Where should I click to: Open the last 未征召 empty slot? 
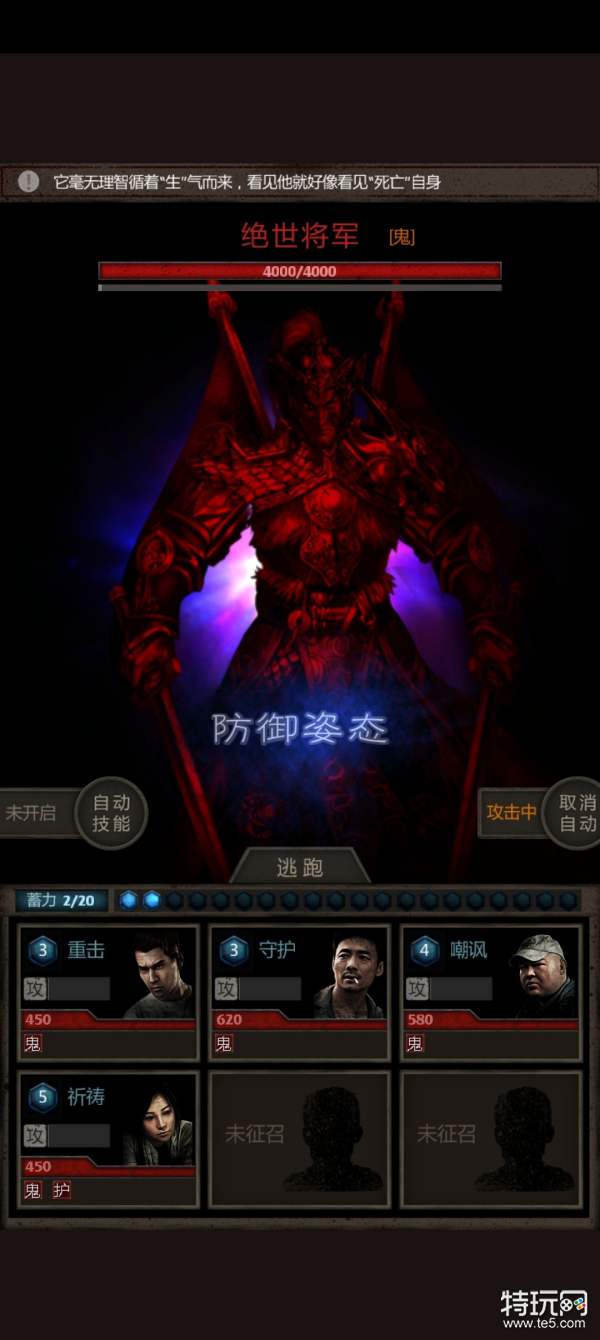[490, 1138]
